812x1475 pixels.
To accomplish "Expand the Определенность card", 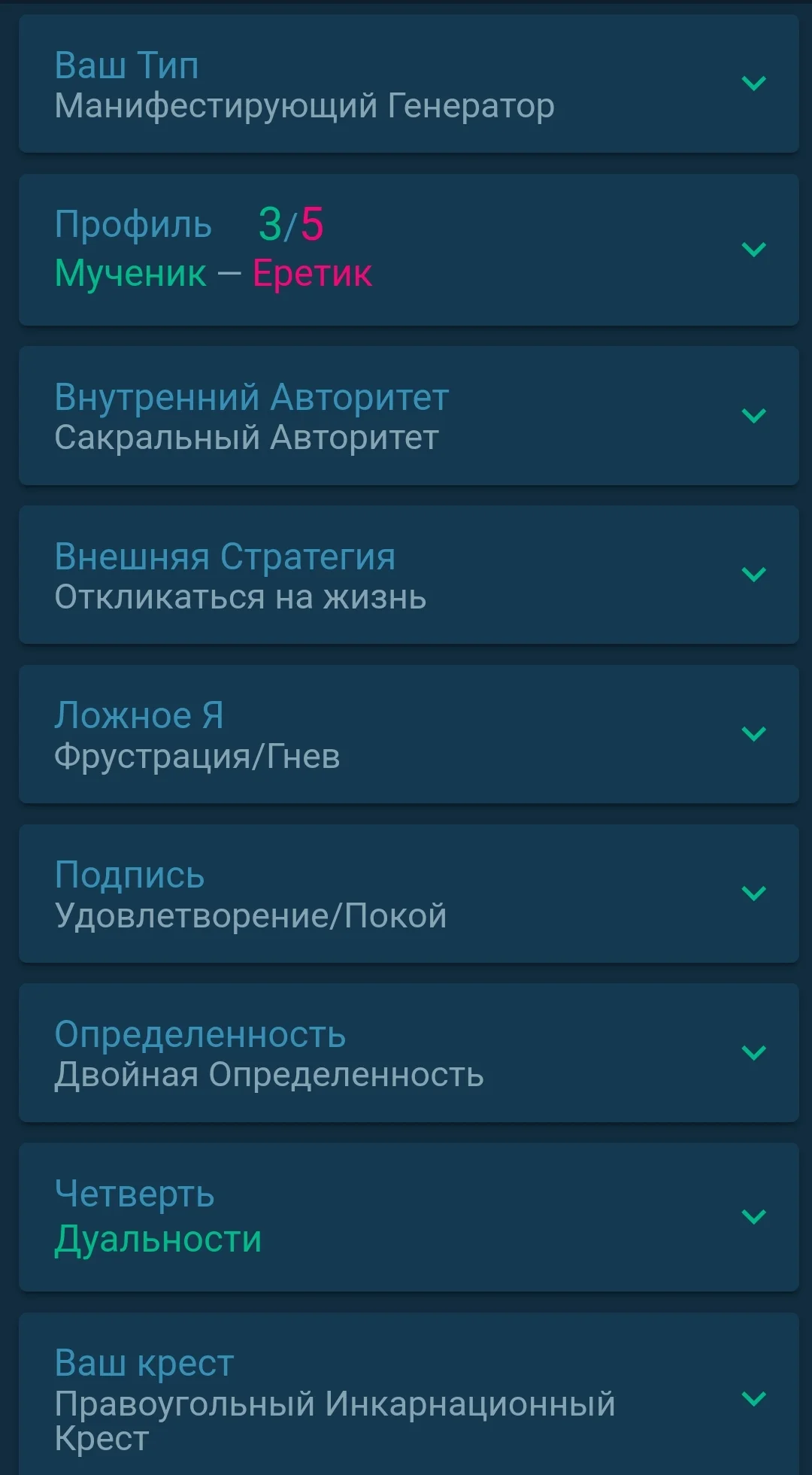I will click(753, 1052).
